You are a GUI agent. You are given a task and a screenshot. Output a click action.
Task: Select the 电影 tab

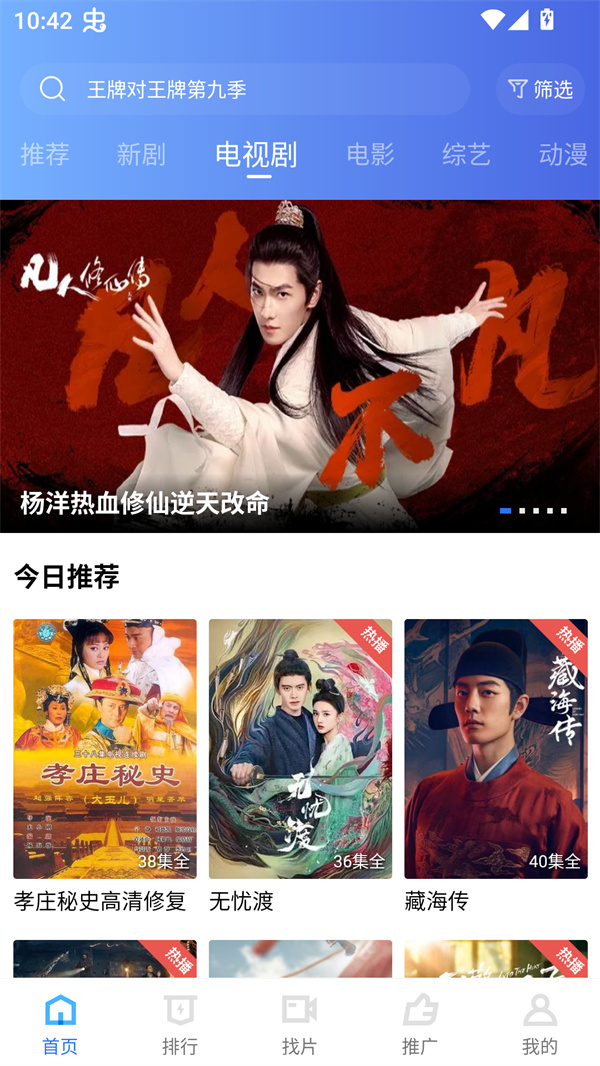point(370,154)
